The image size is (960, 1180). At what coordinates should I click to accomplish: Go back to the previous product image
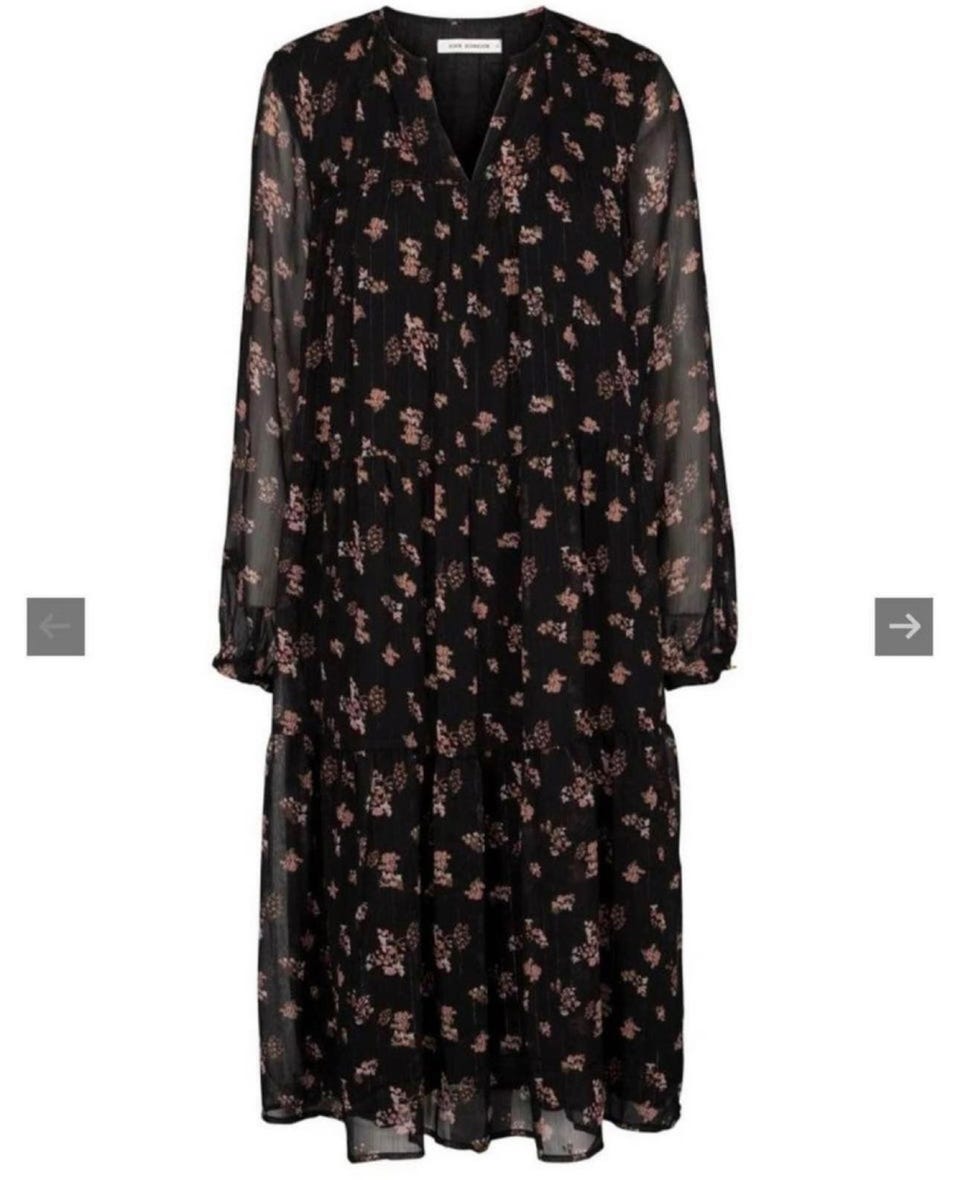coord(56,626)
